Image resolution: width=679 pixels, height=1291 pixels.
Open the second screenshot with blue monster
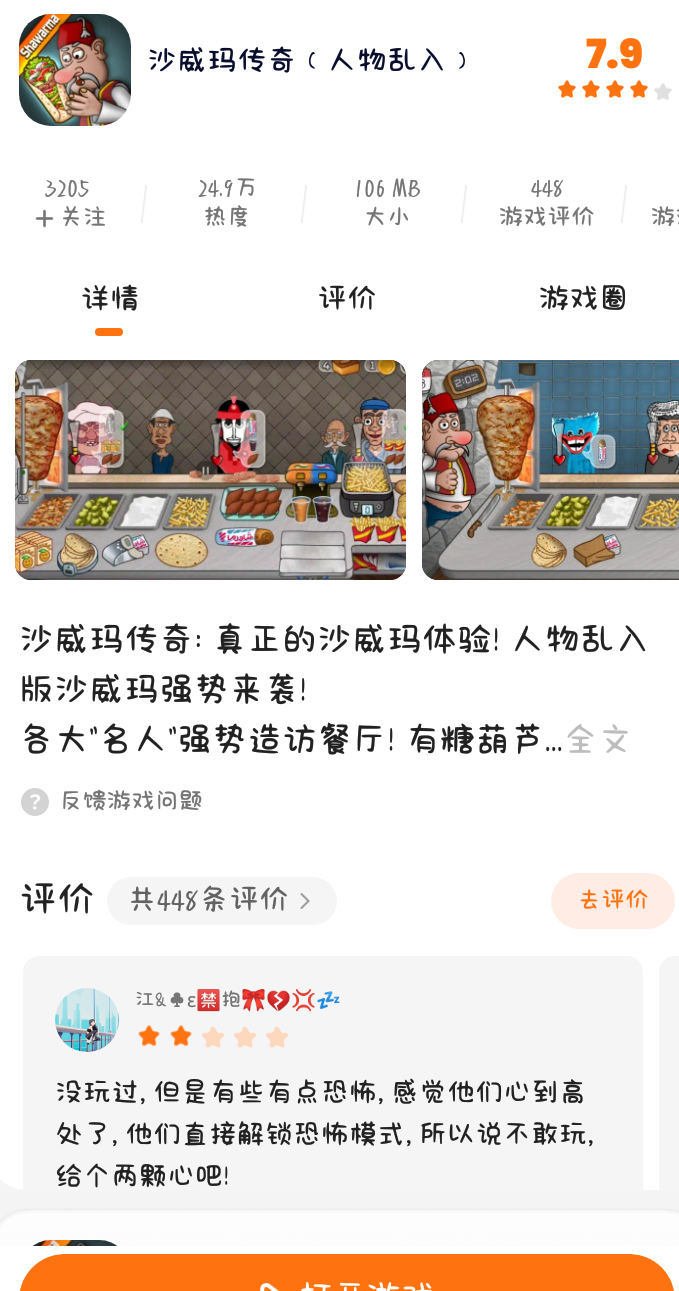(550, 470)
